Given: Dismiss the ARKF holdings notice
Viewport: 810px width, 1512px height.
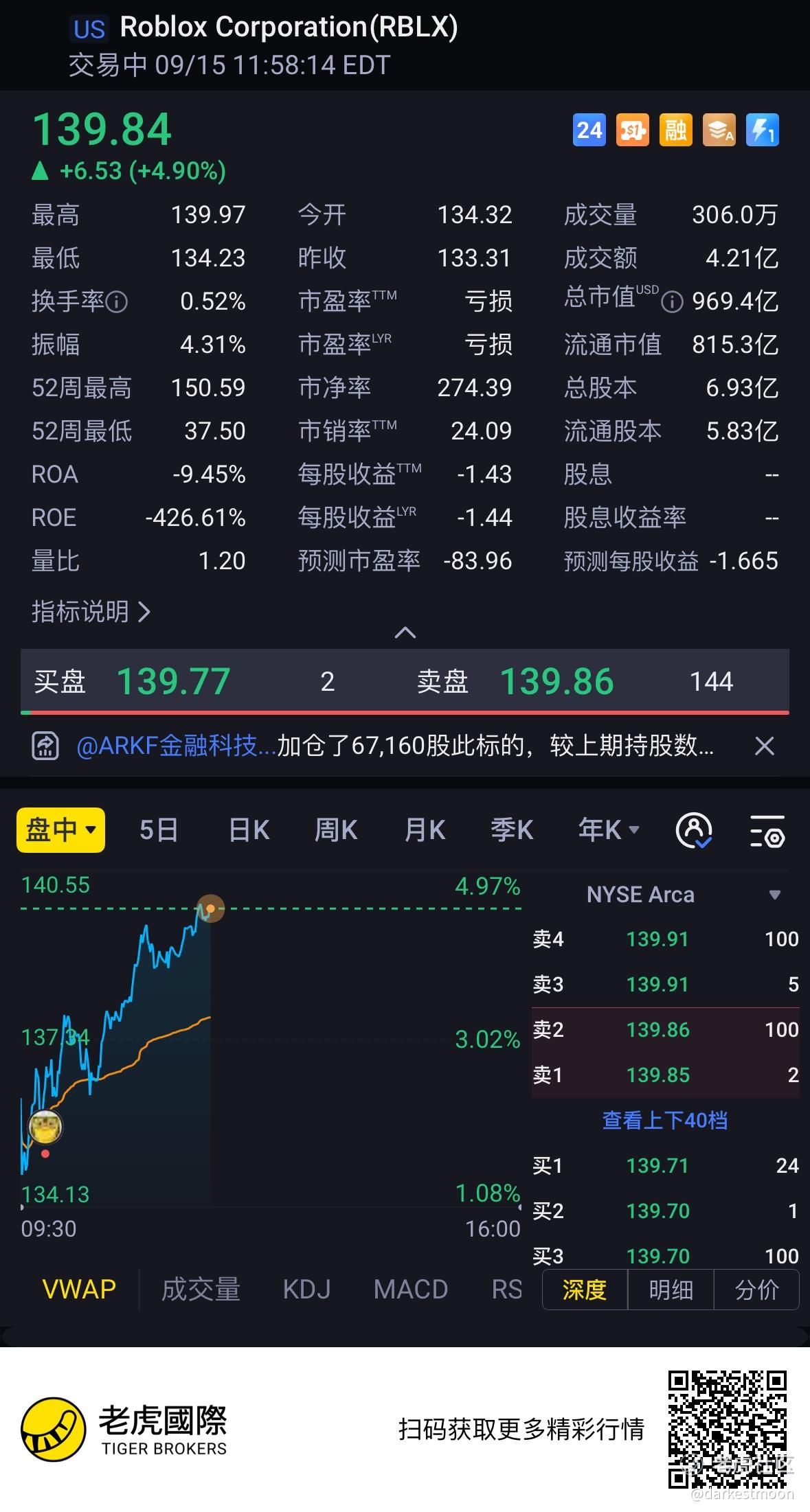Looking at the screenshot, I should pos(764,746).
